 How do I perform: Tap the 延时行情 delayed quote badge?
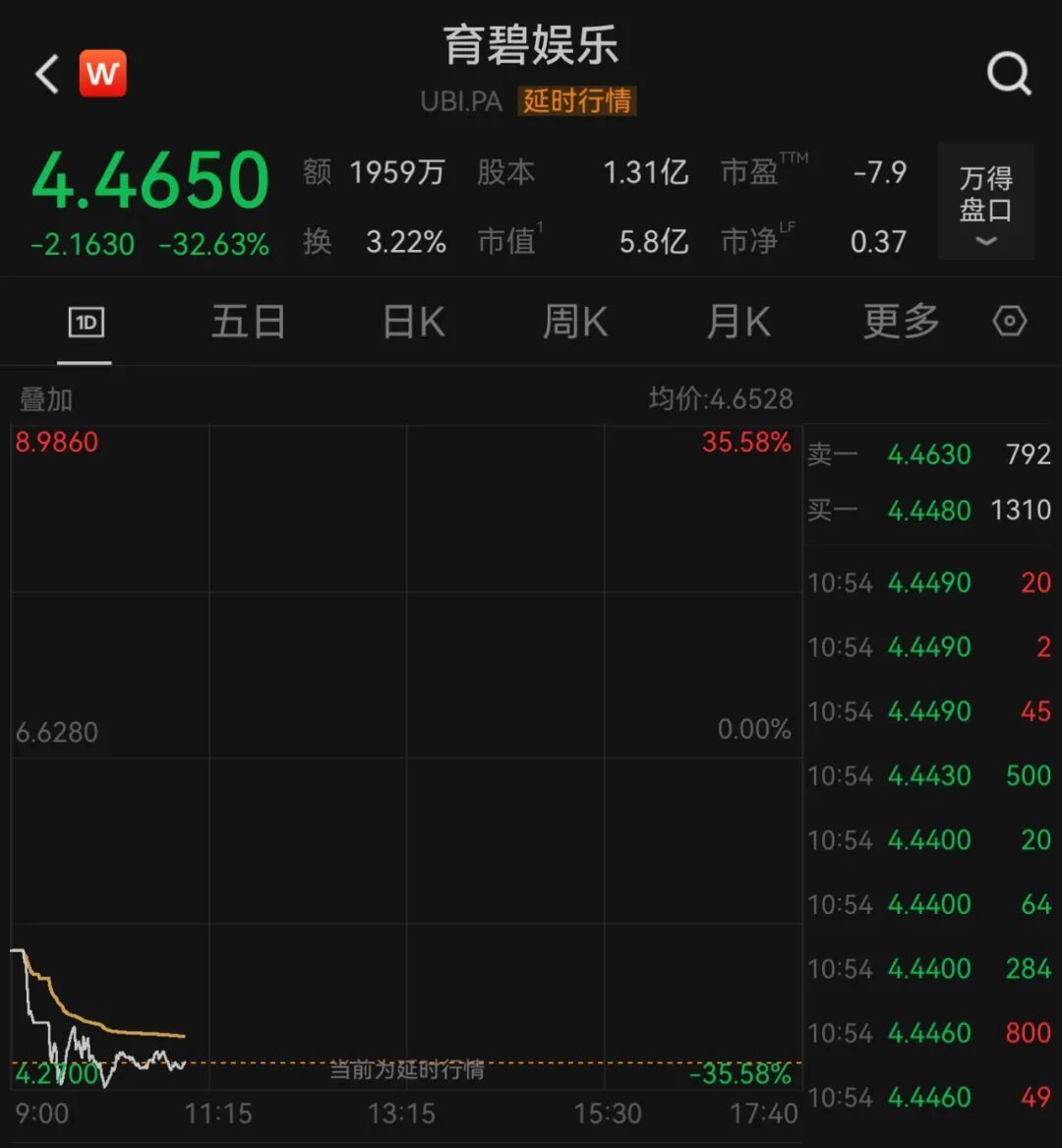(x=576, y=101)
